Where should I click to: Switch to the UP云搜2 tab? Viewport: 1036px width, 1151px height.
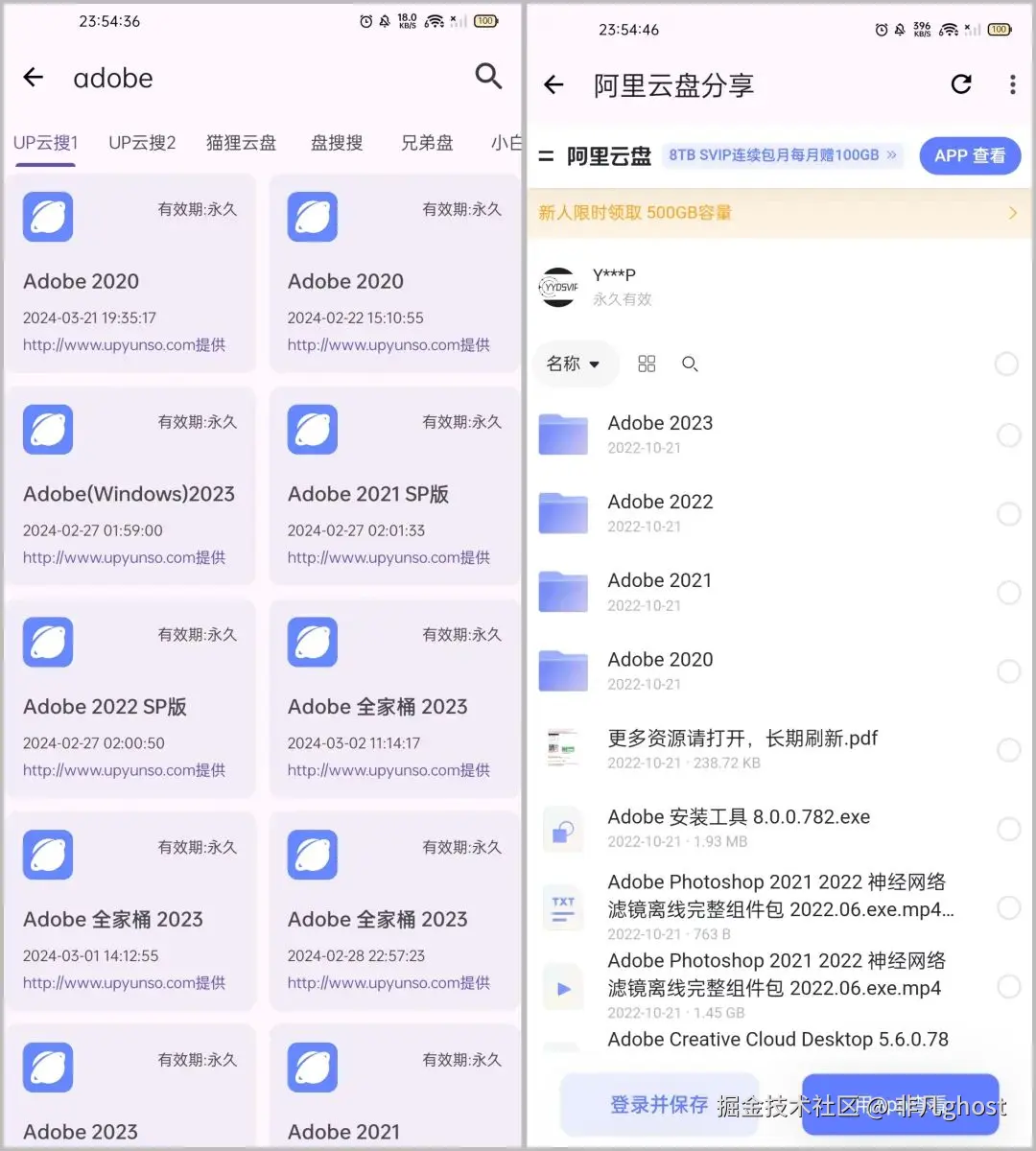tap(142, 143)
